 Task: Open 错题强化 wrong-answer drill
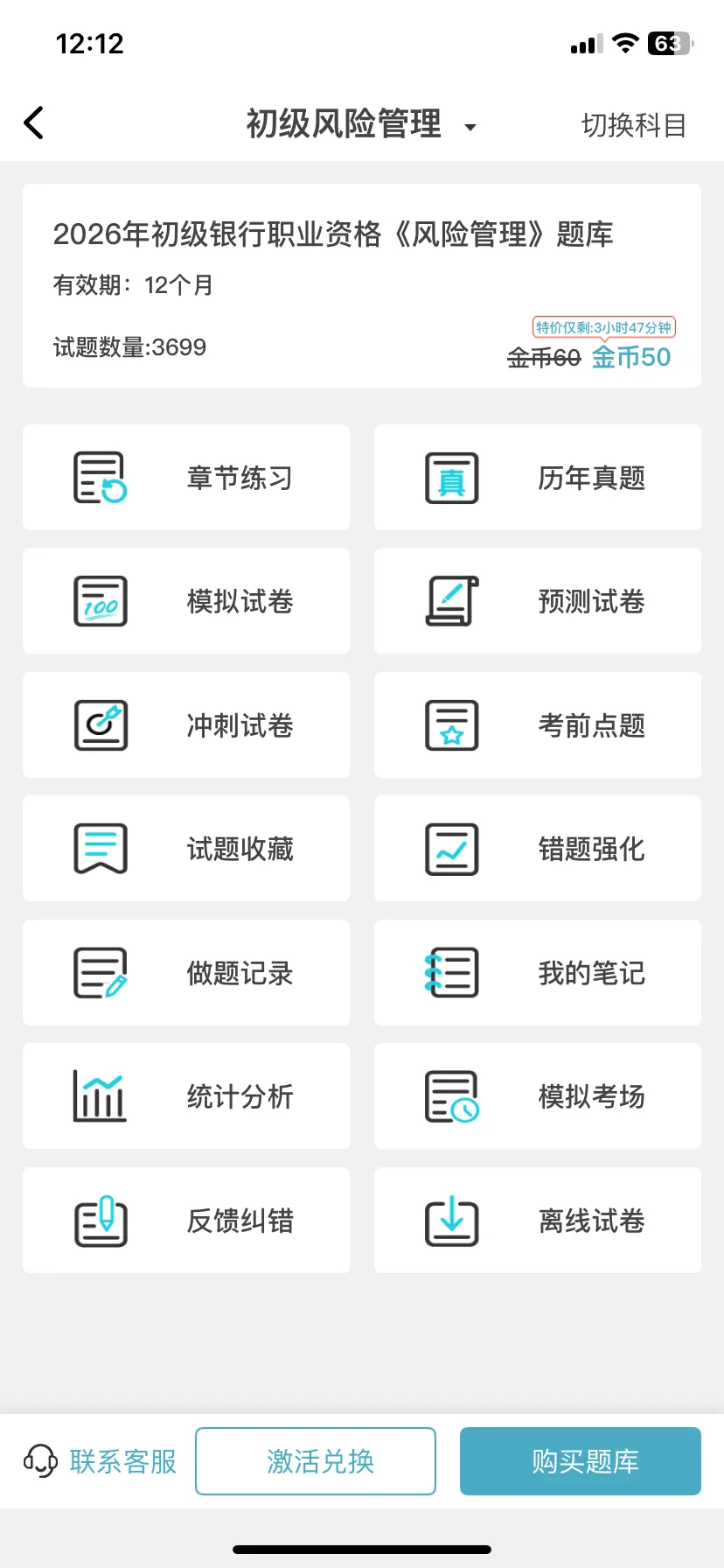point(538,849)
